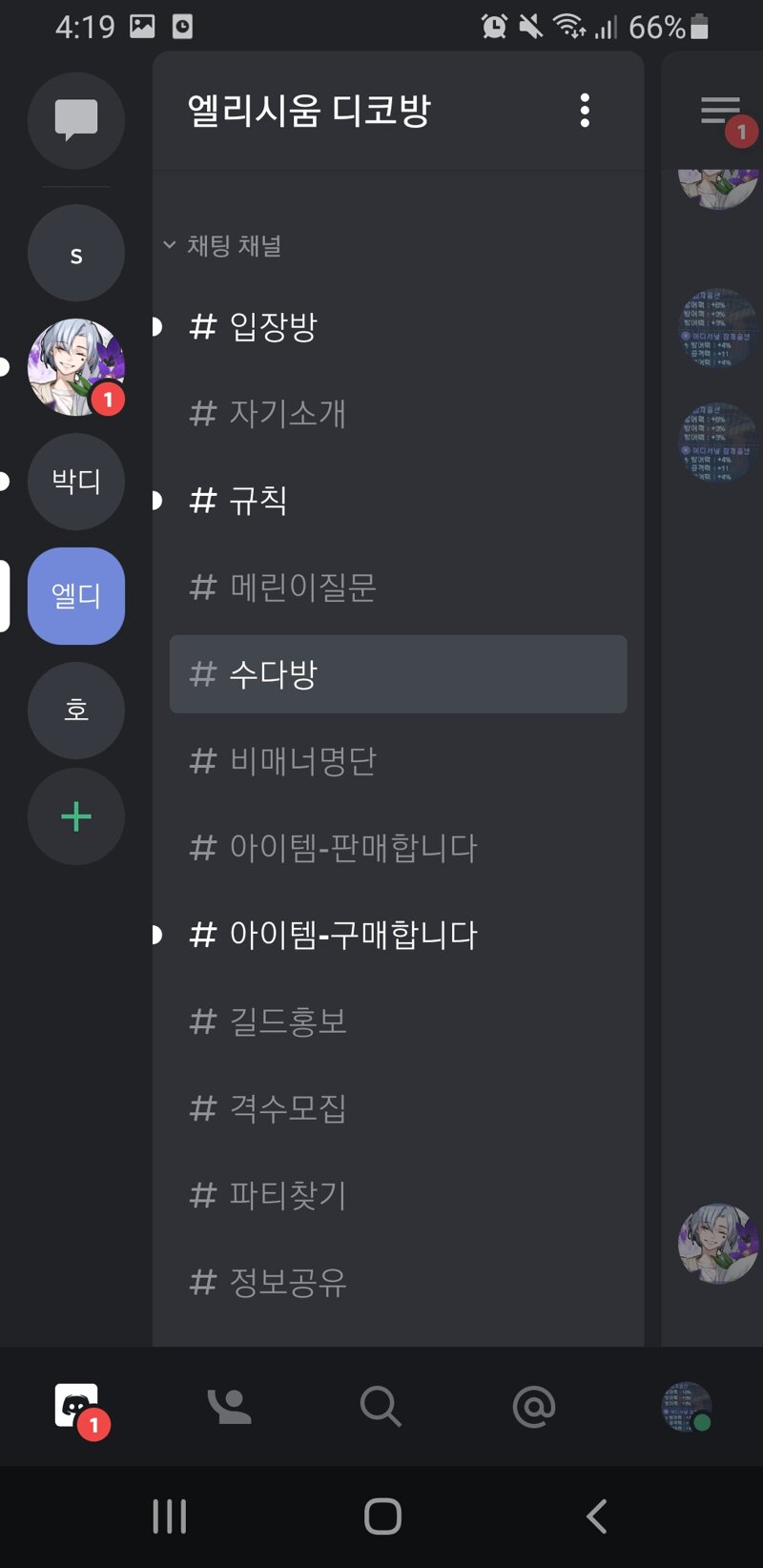Viewport: 763px width, 1568px height.
Task: Collapse the 채팅 채널 category
Action: pos(222,245)
